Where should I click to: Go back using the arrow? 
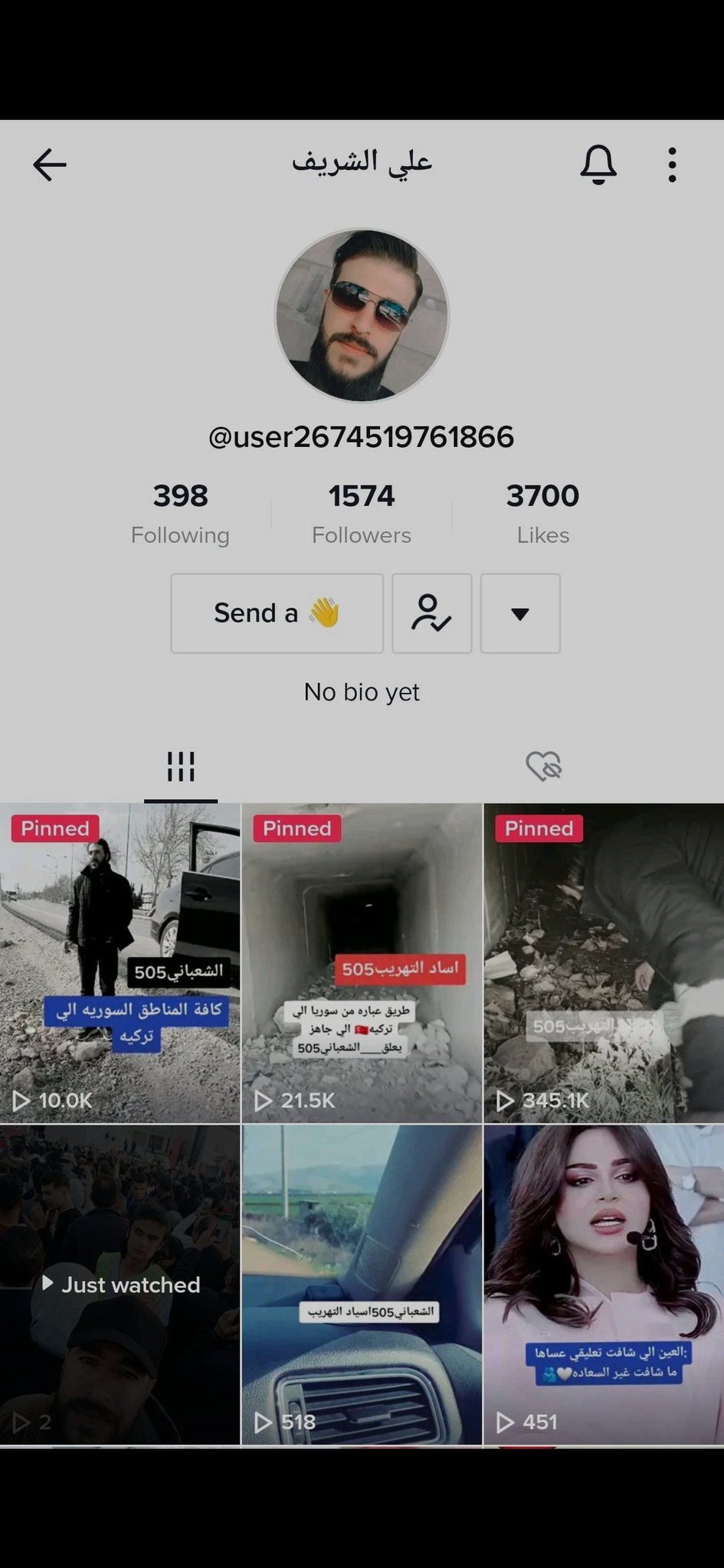(50, 165)
